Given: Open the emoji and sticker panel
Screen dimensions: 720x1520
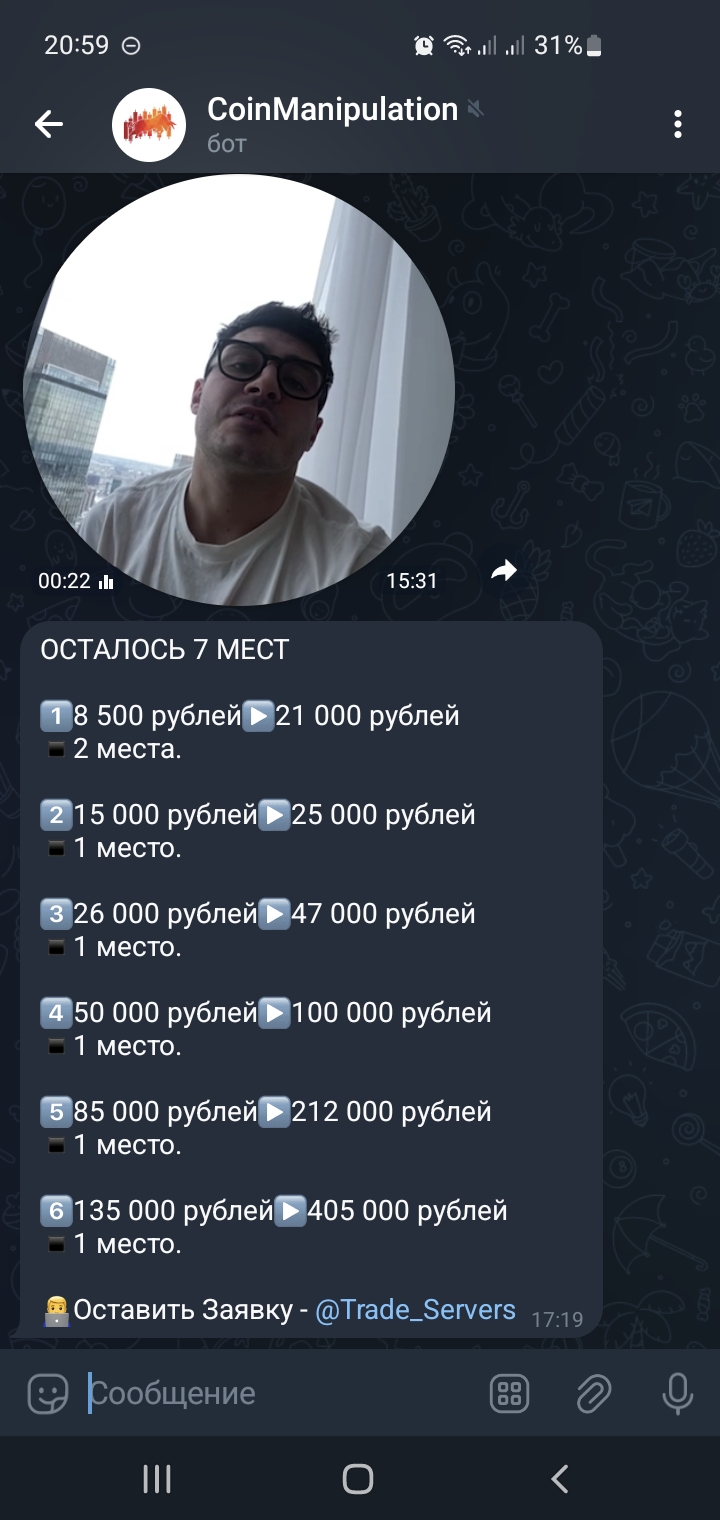Looking at the screenshot, I should tap(47, 1393).
